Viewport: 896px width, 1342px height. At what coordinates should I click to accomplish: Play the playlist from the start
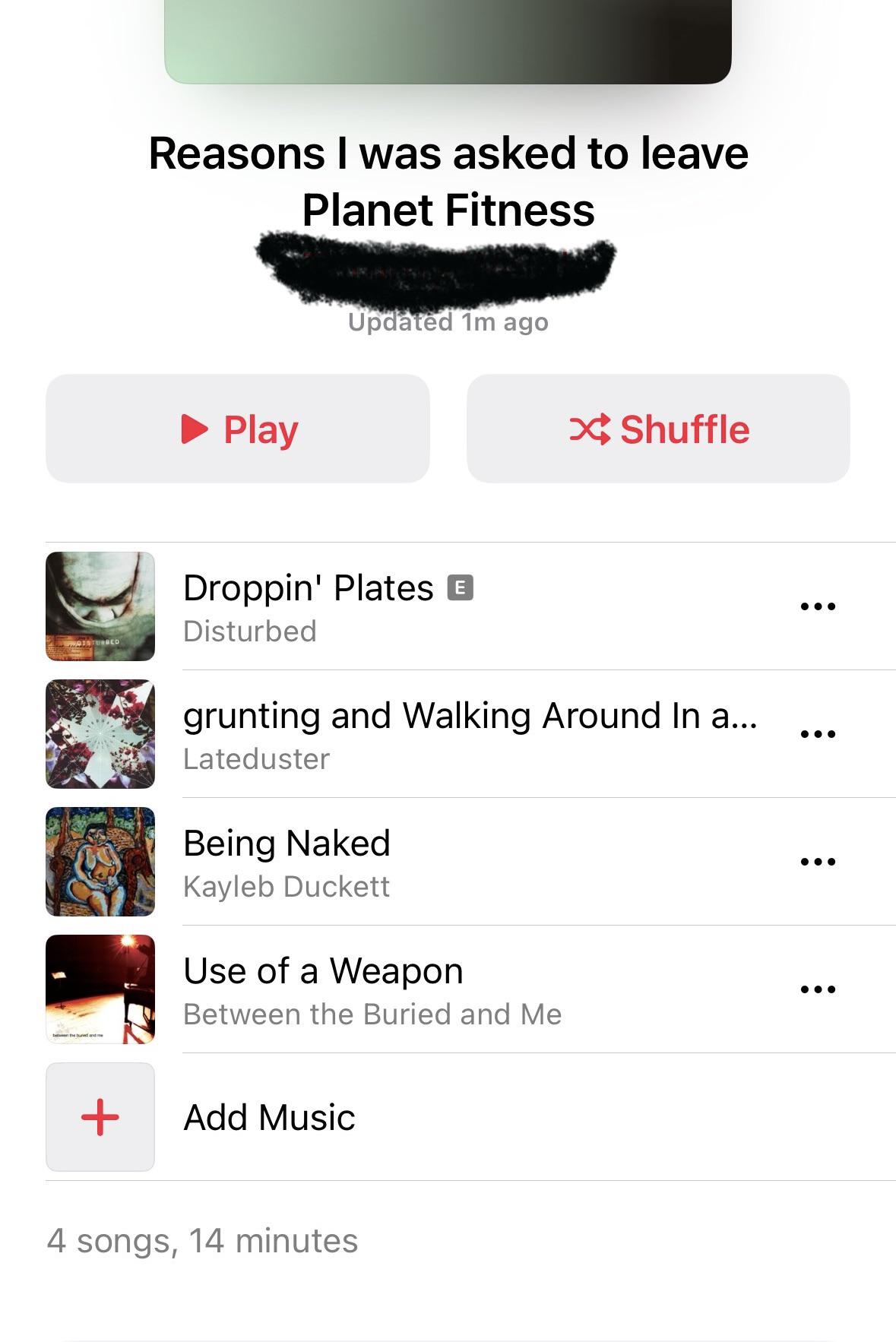pyautogui.click(x=238, y=429)
